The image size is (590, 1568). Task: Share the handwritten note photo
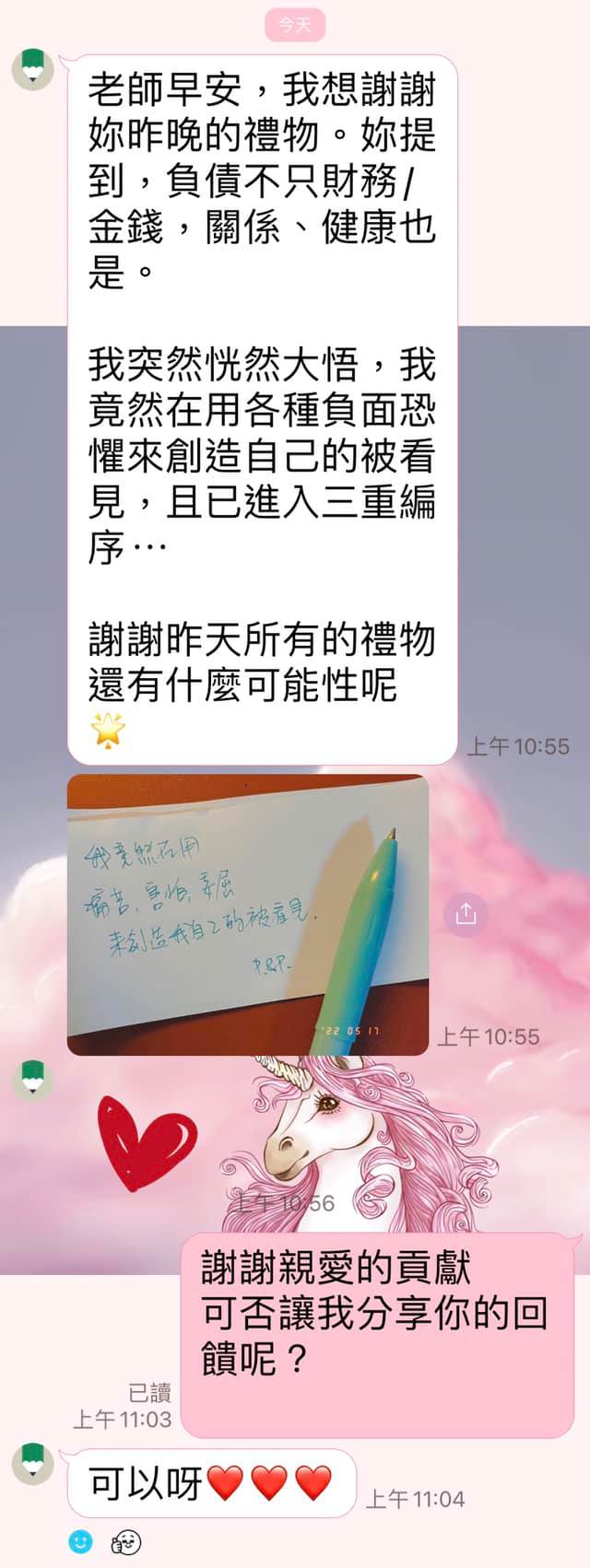466,913
